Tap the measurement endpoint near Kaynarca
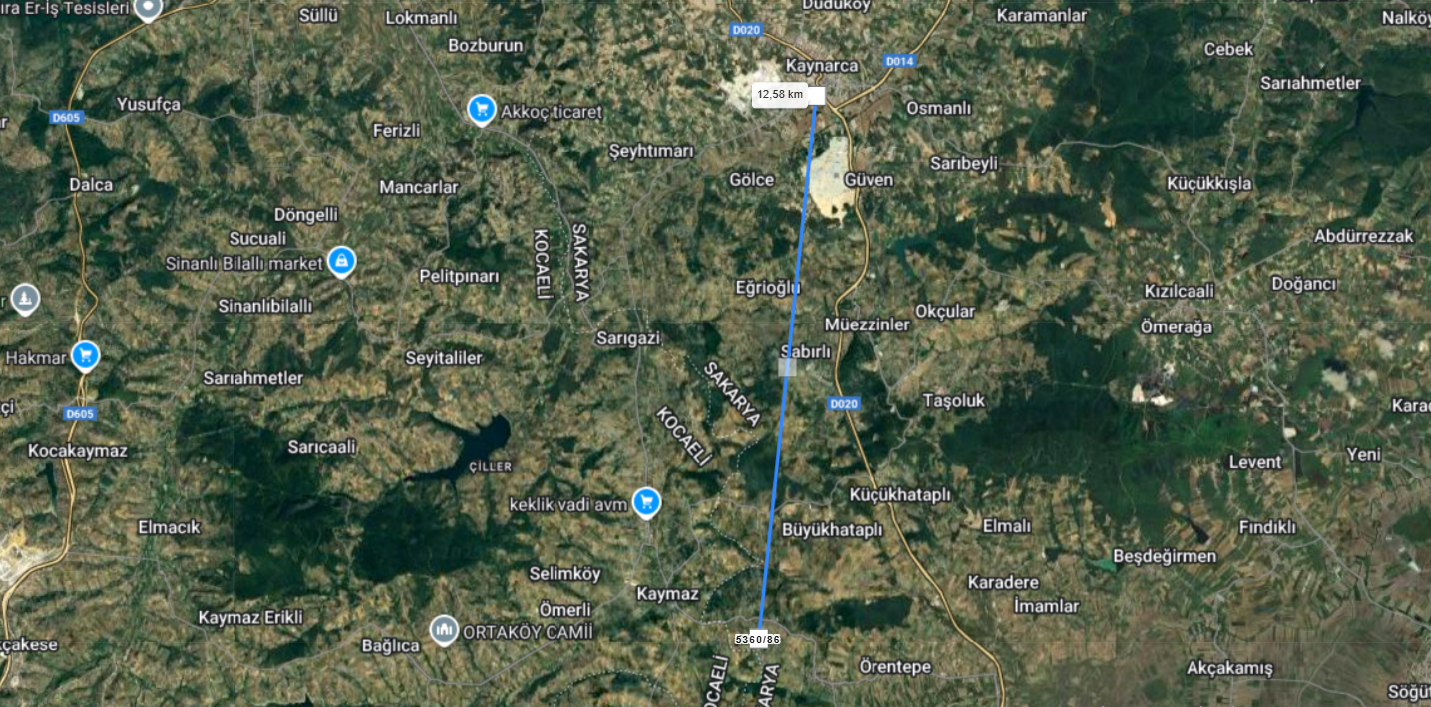1431x707 pixels. pyautogui.click(x=816, y=95)
